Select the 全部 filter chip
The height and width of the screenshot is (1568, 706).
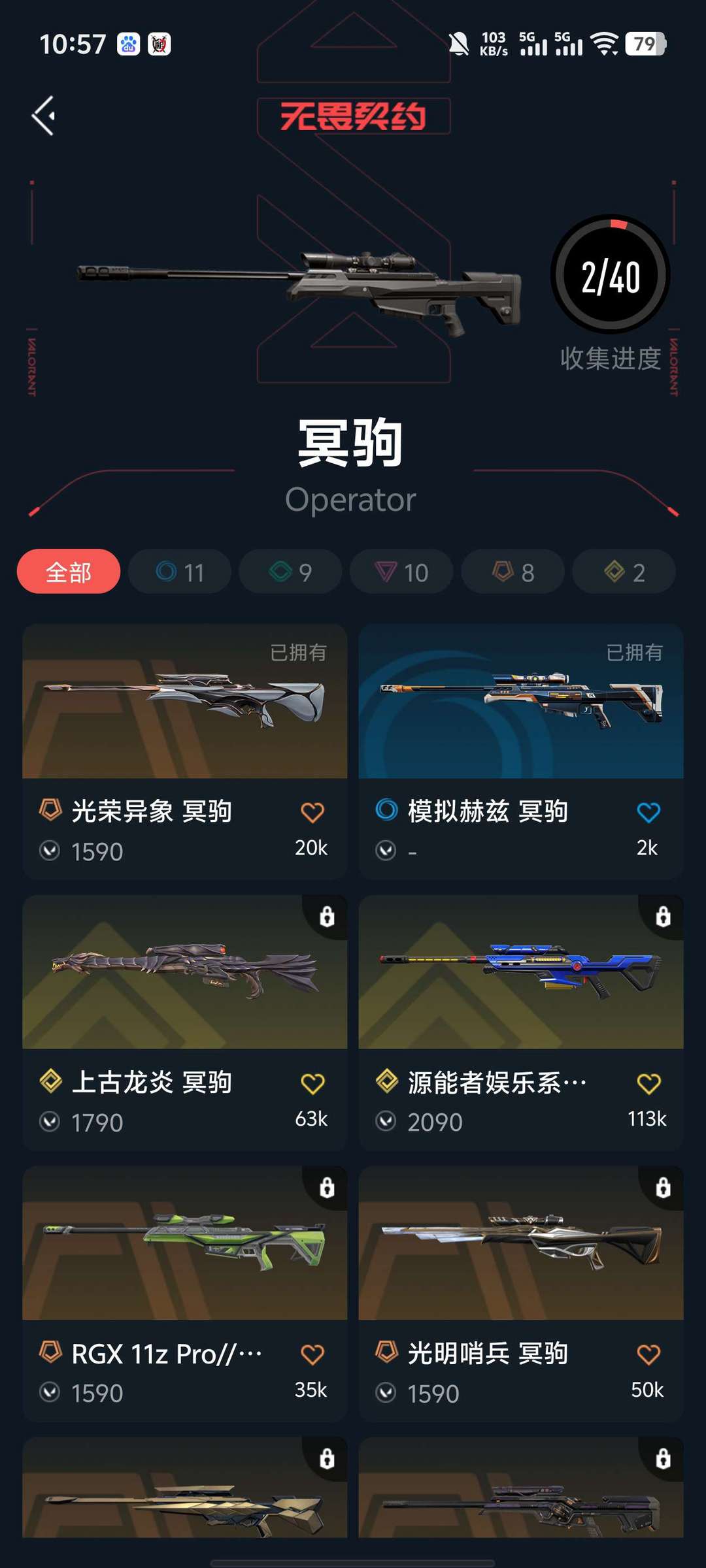69,572
